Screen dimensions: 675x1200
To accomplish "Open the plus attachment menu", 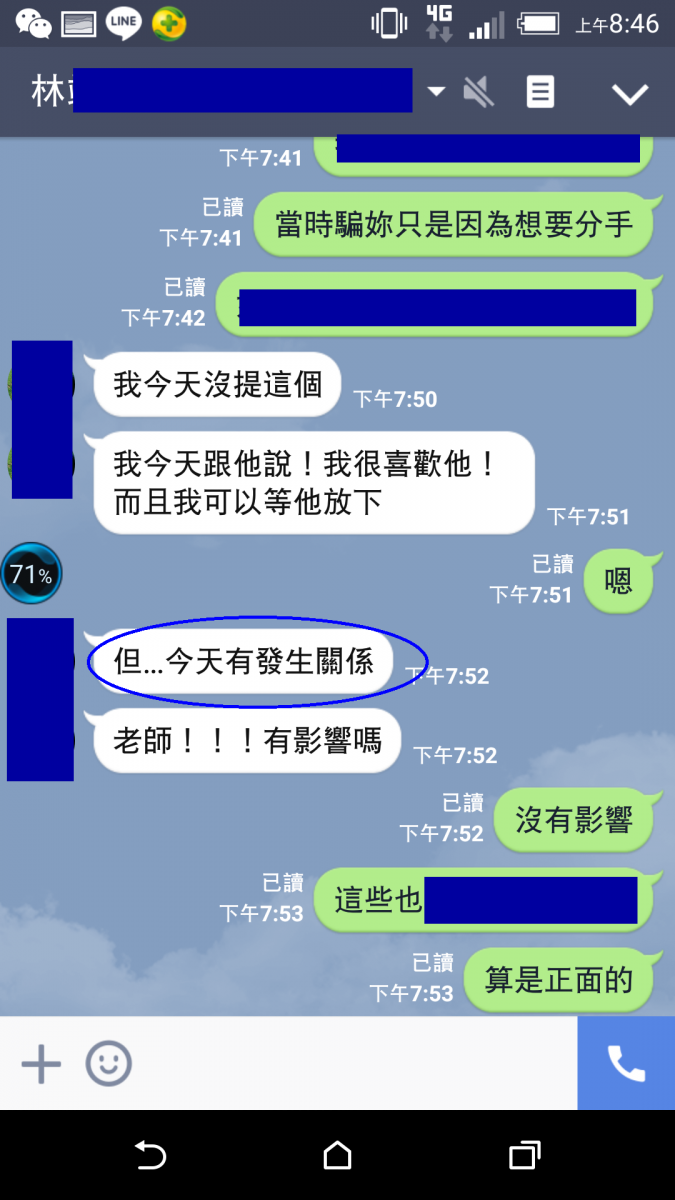I will (x=41, y=1063).
